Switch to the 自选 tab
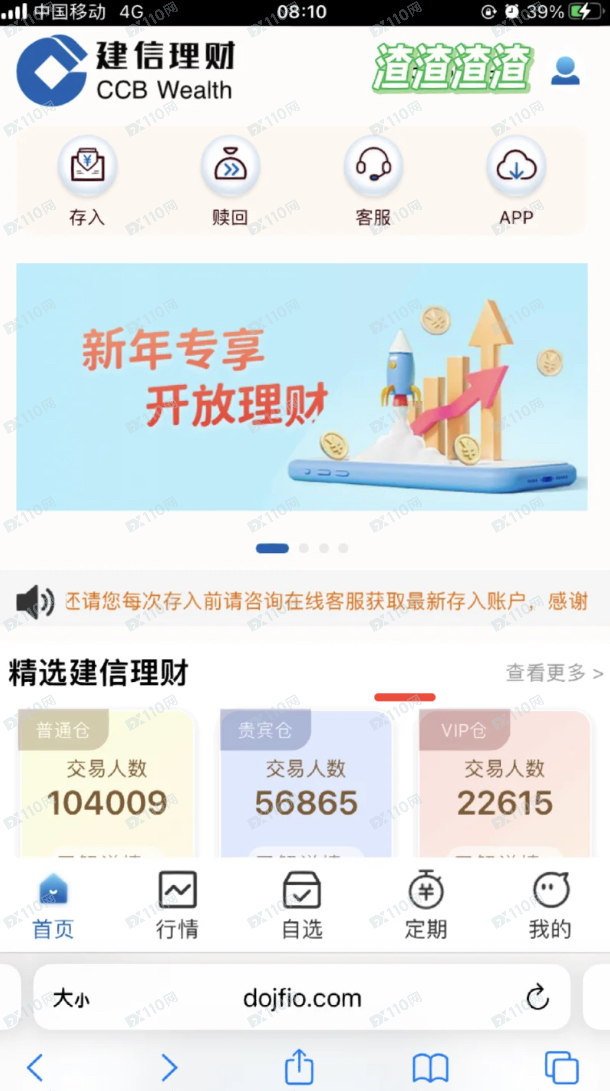The image size is (610, 1091). pyautogui.click(x=302, y=906)
